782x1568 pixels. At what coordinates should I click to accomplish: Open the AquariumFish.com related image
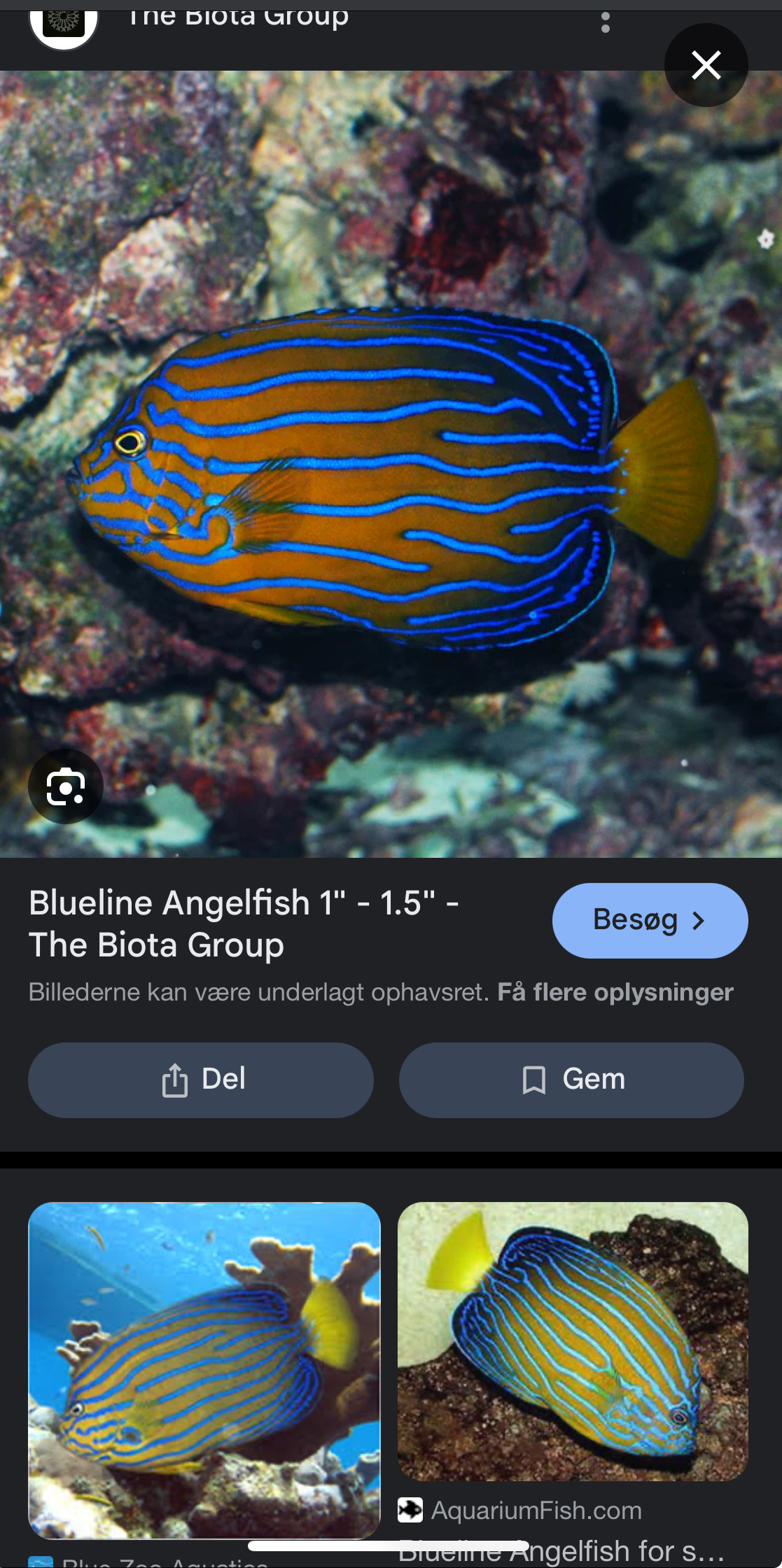(x=573, y=1341)
